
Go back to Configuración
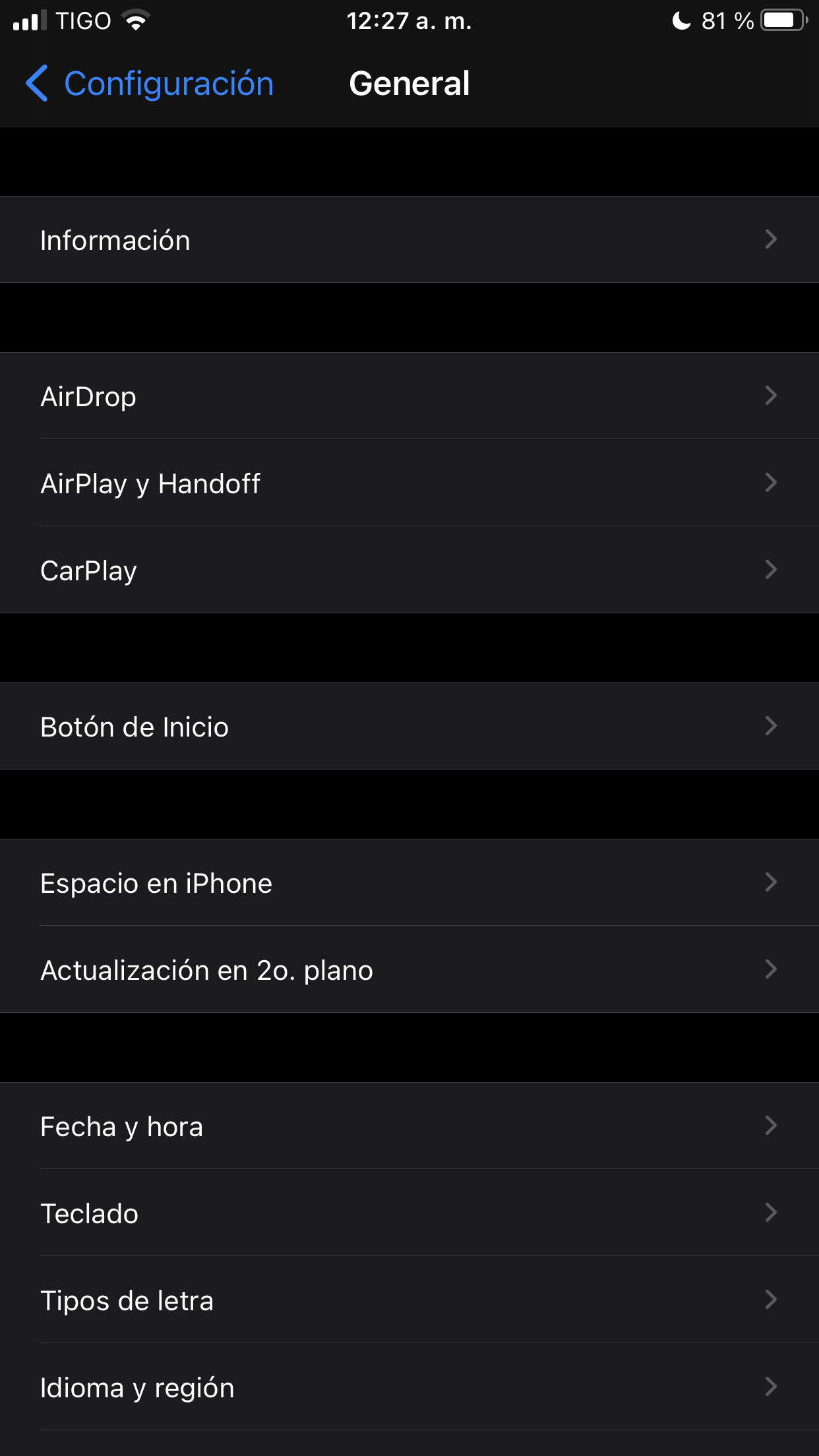click(x=149, y=84)
